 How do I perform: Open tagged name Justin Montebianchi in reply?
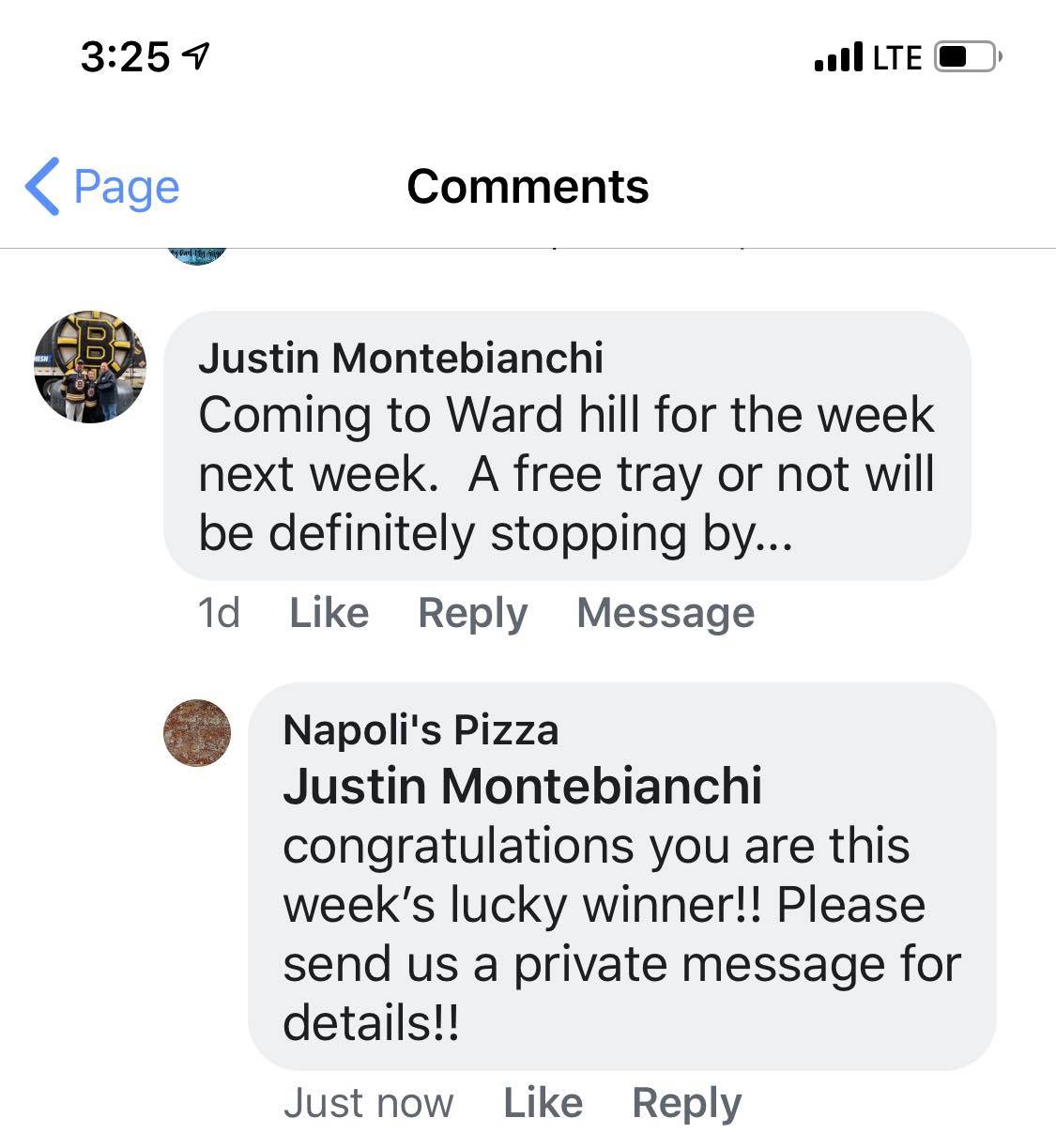point(522,786)
